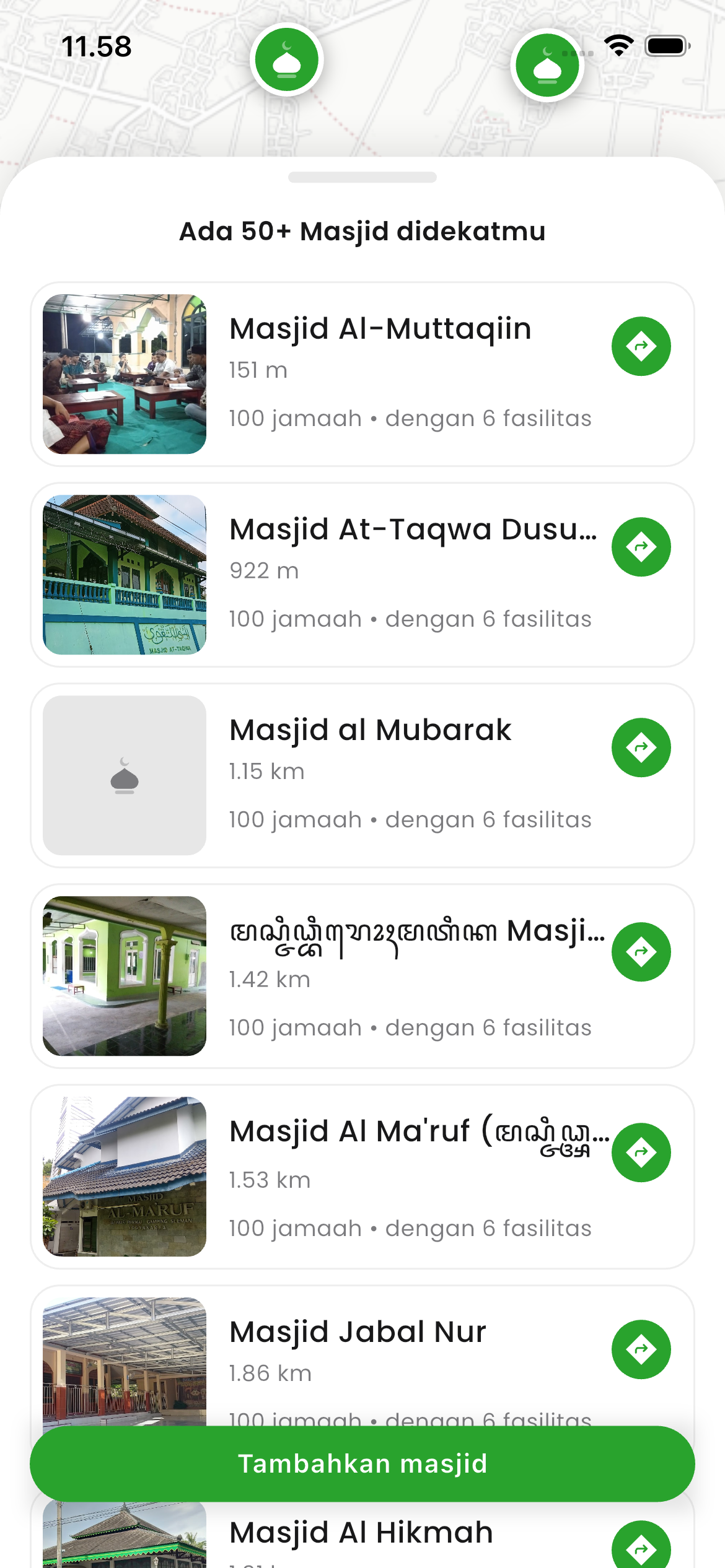Image resolution: width=725 pixels, height=1568 pixels.
Task: Open directions for Masjid al Mubarak
Action: (x=641, y=747)
